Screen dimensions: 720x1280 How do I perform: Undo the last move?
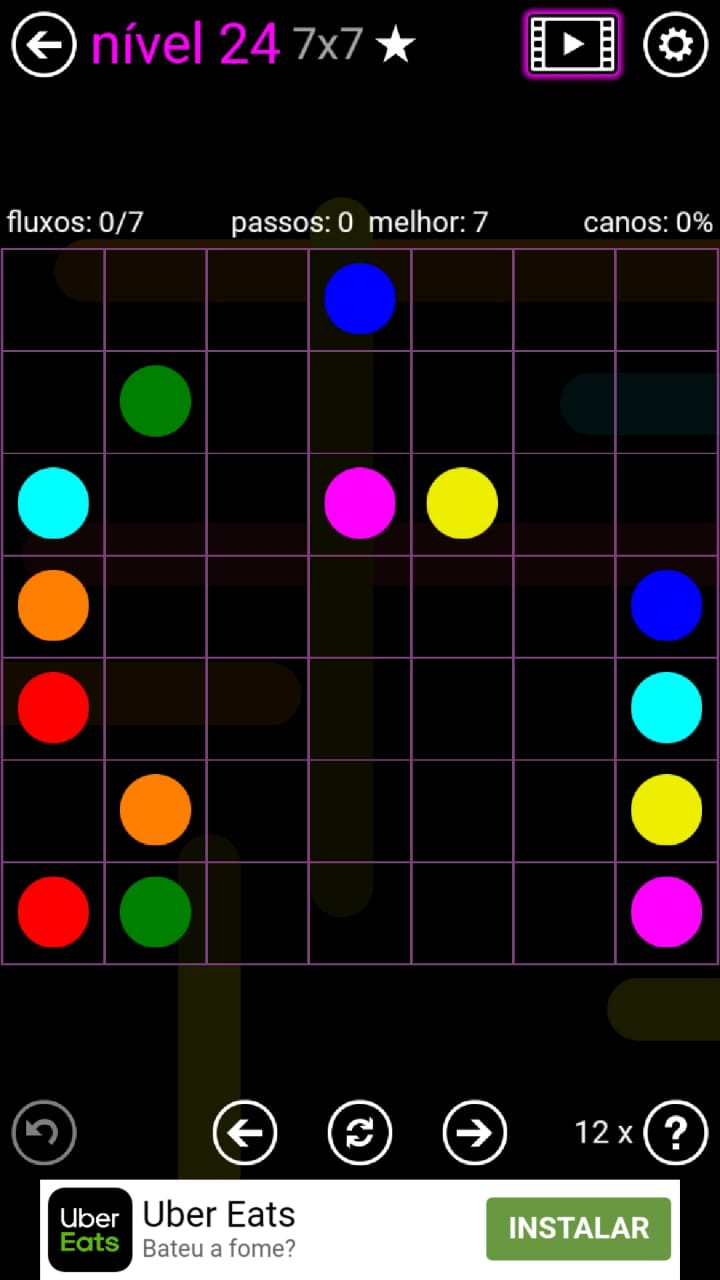coord(44,1133)
